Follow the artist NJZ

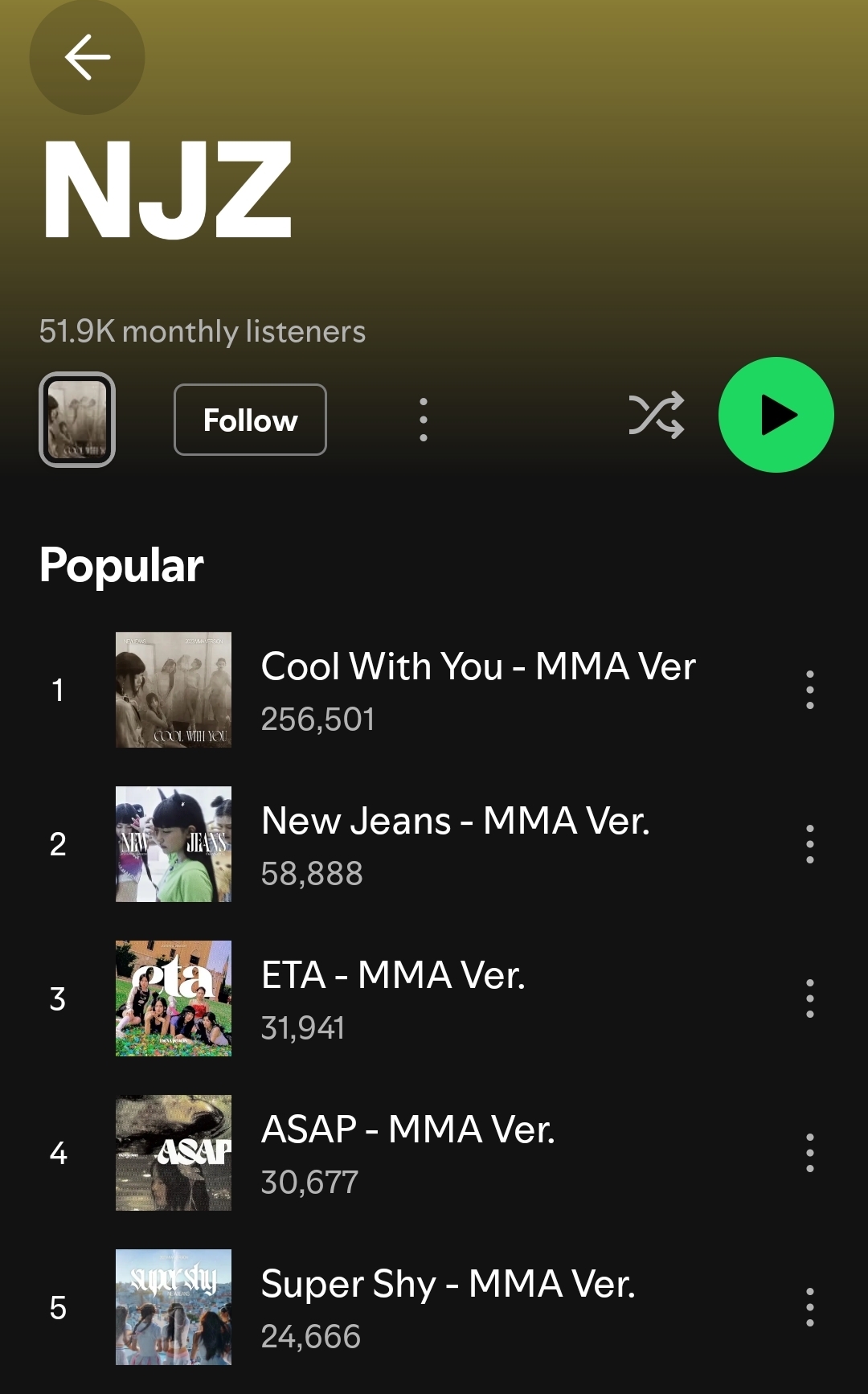click(x=250, y=420)
